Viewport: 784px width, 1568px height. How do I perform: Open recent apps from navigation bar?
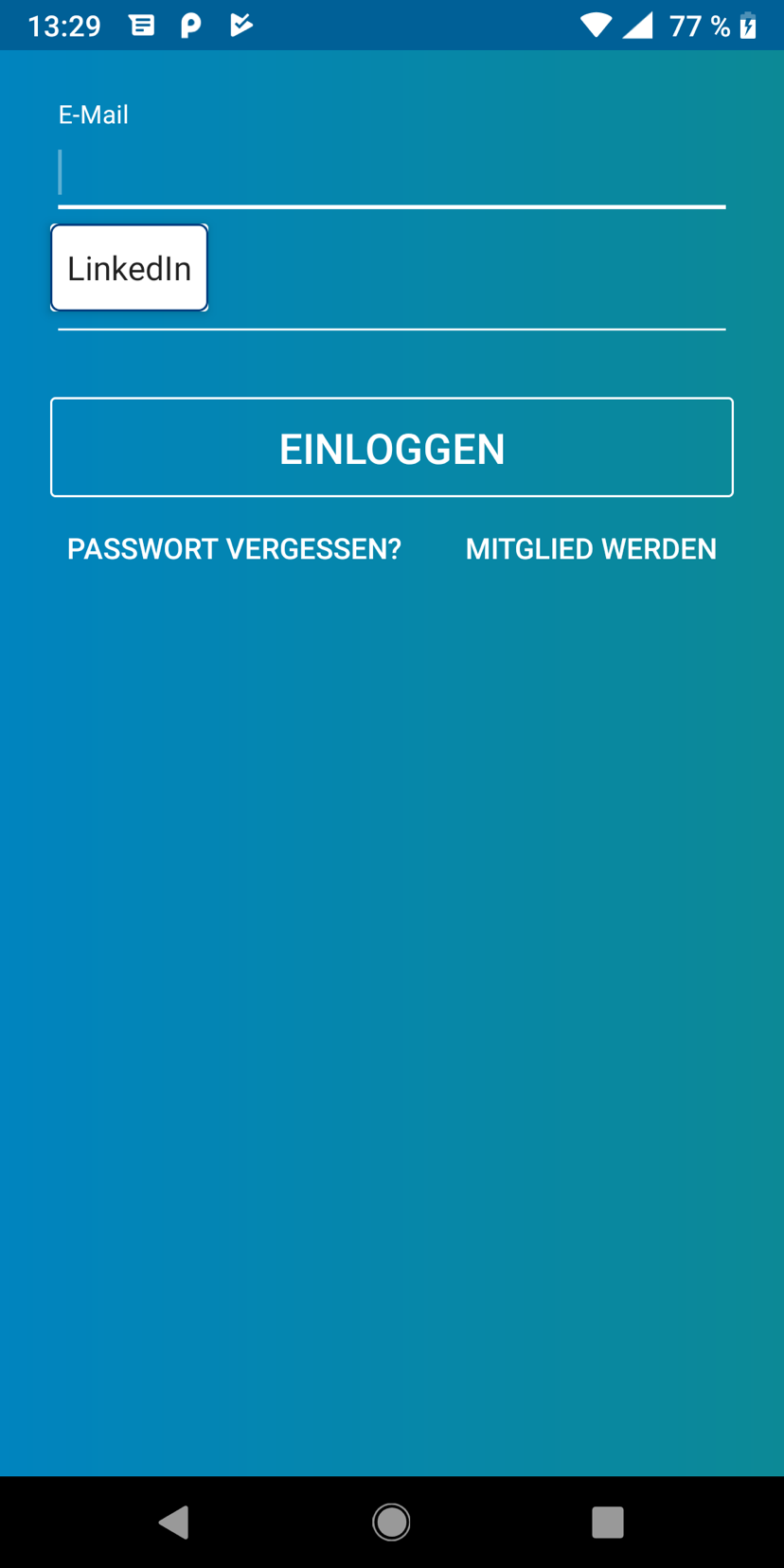607,1522
